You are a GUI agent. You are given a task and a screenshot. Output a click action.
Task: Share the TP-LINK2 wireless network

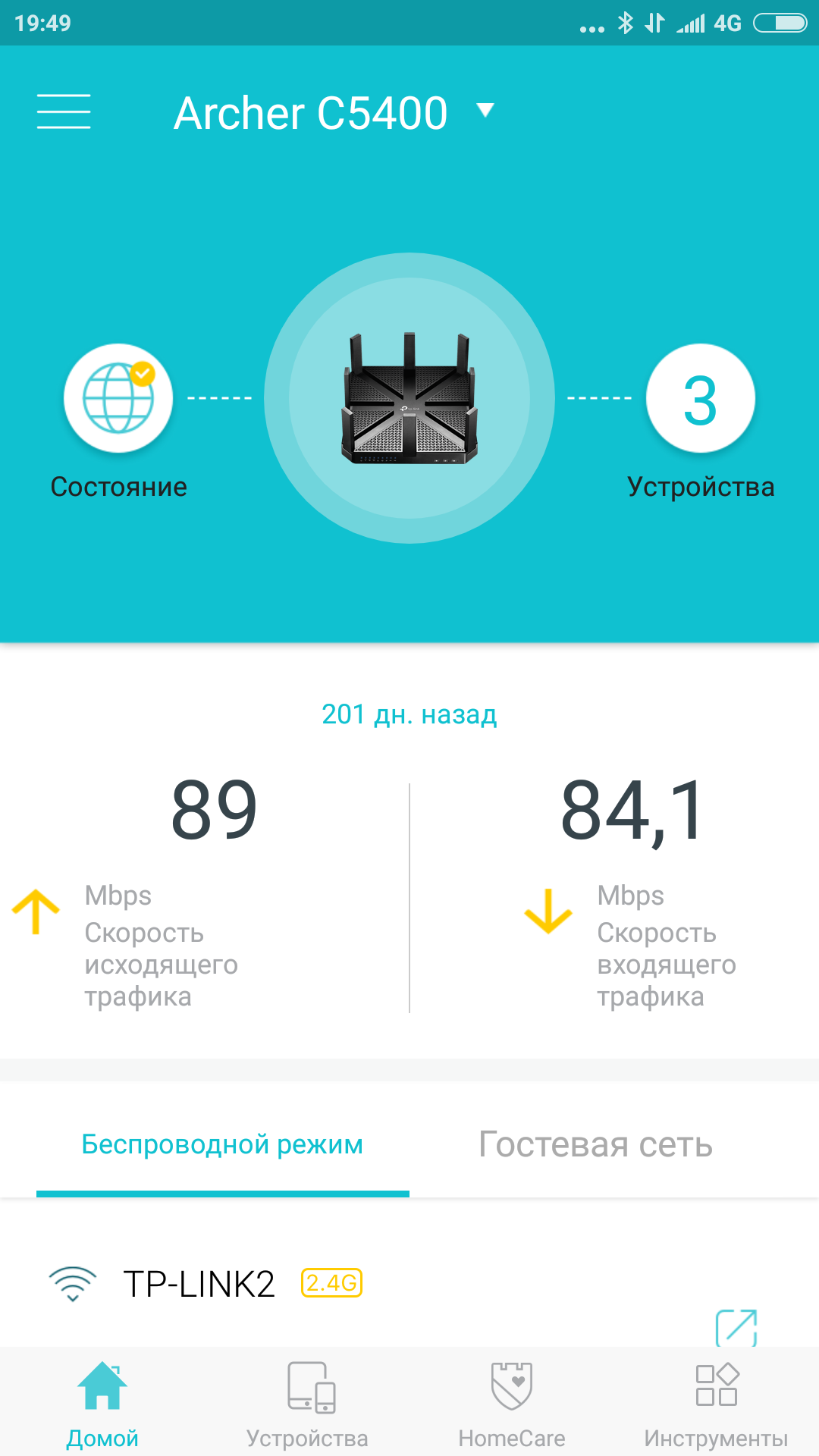pos(736,1328)
